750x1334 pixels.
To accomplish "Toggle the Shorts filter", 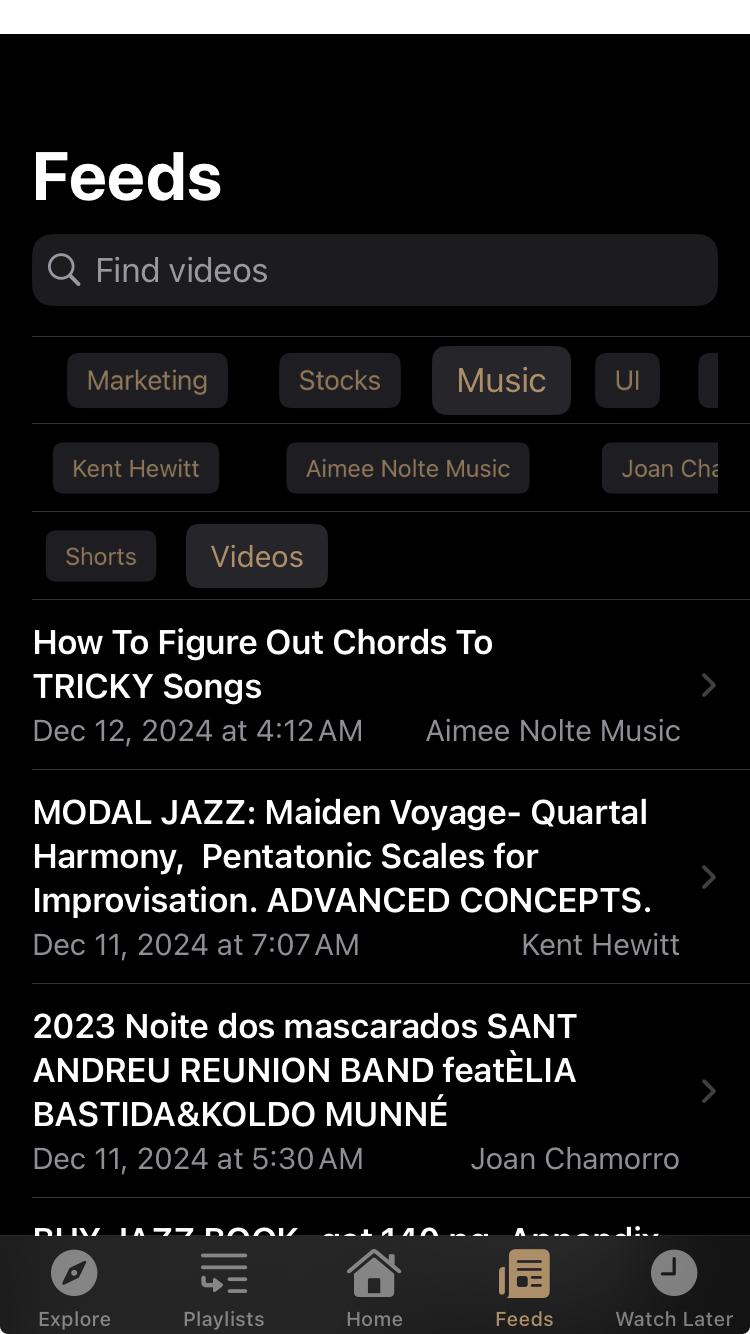I will coord(100,556).
